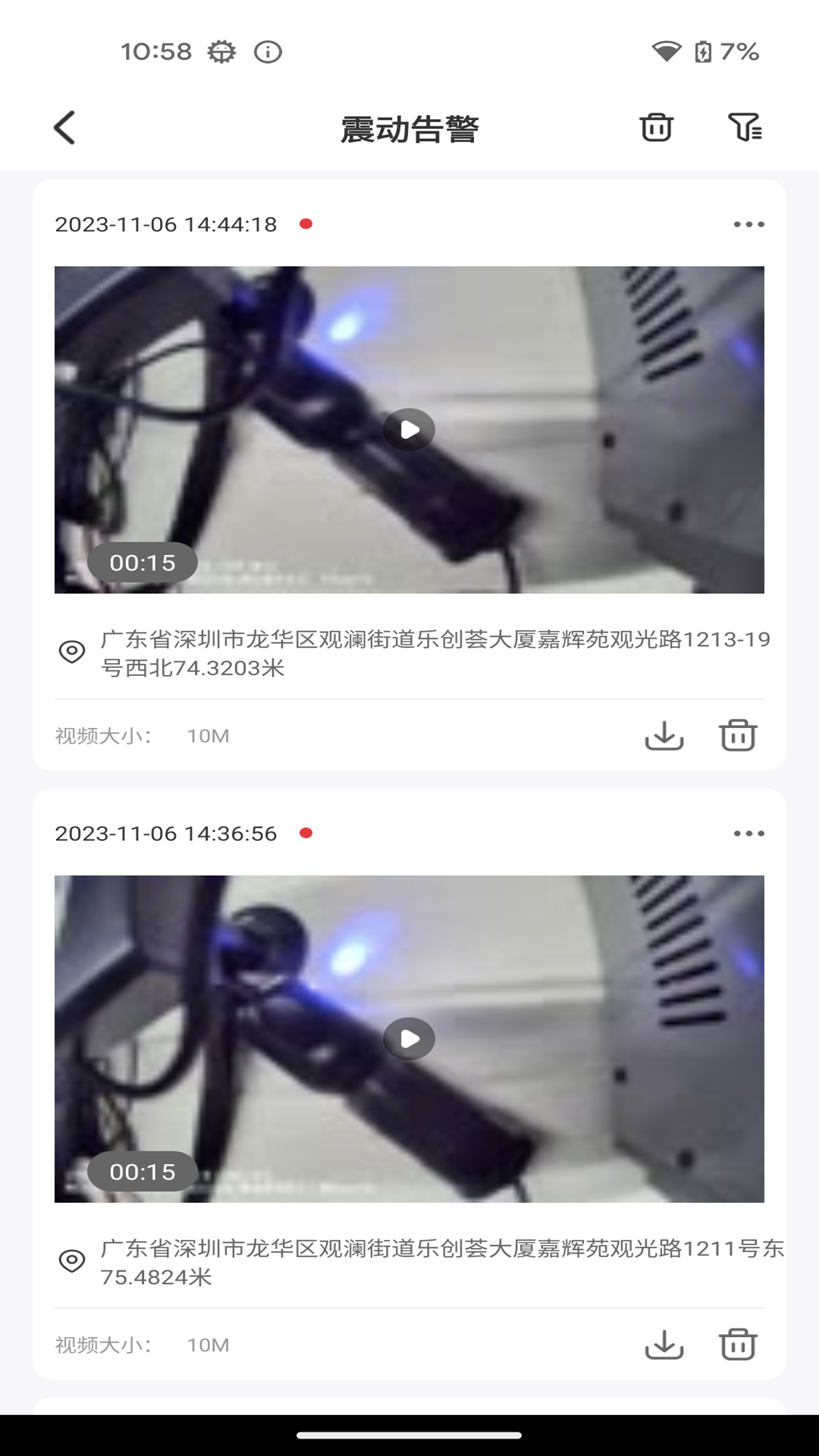
Task: Tap the trash icon in the title bar
Action: click(x=655, y=127)
